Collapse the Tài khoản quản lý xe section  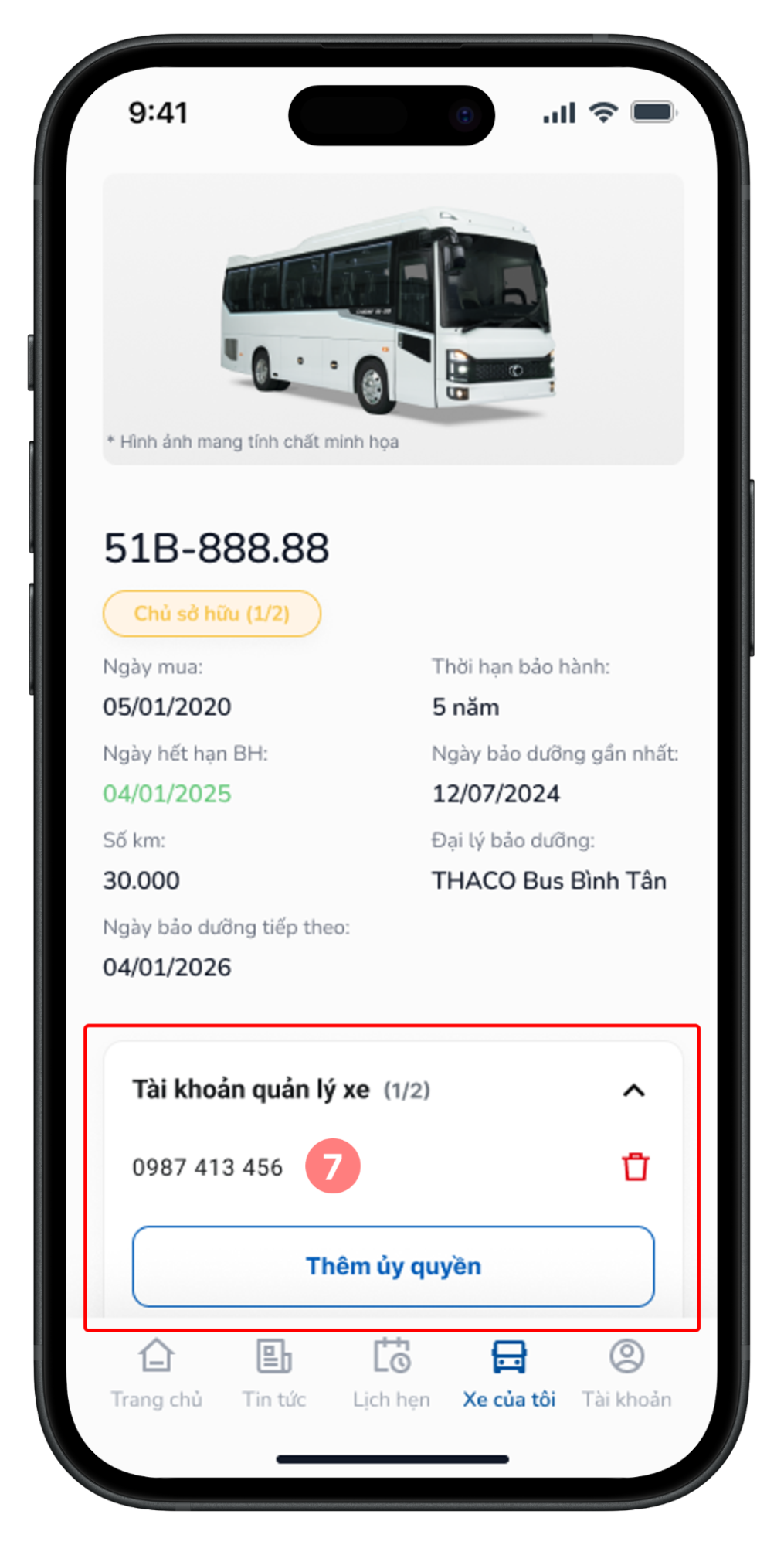point(633,1090)
